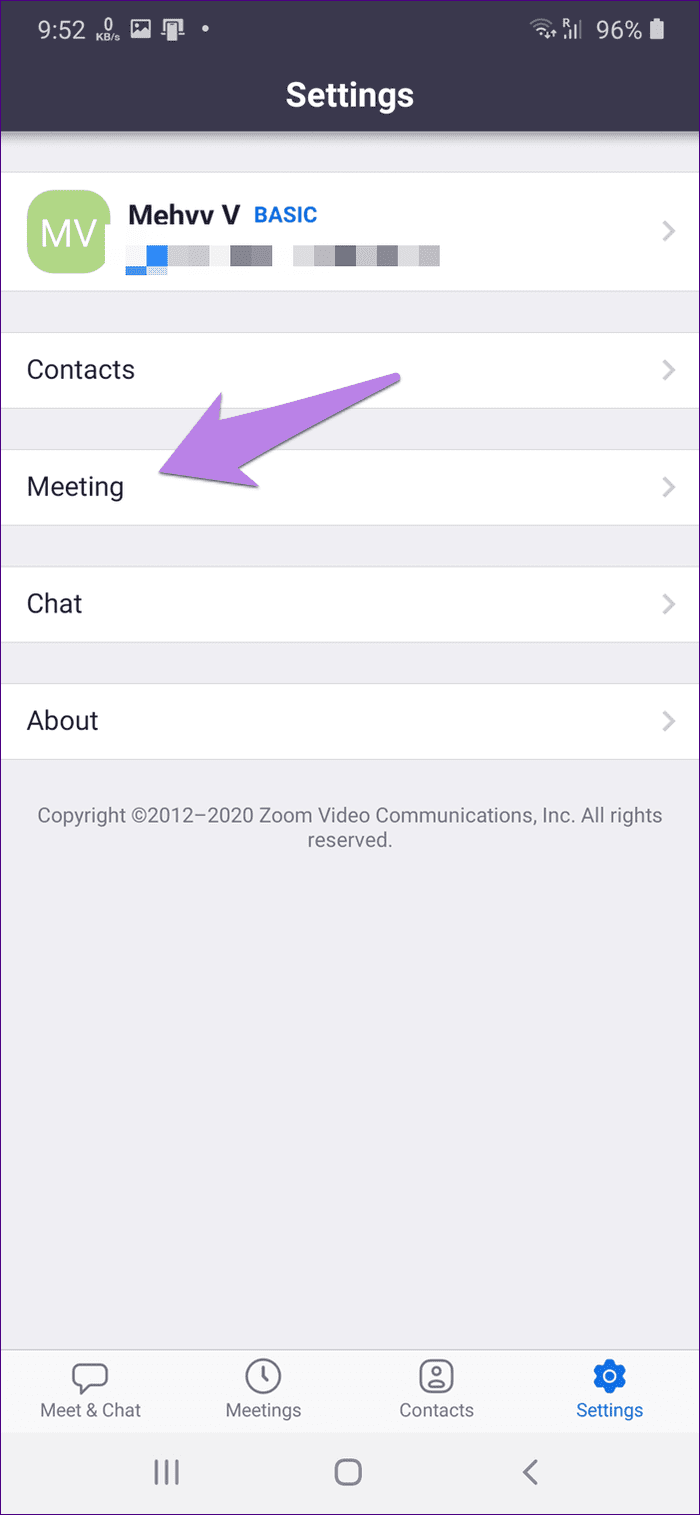Select the Settings tab
The image size is (700, 1515).
pos(609,1390)
